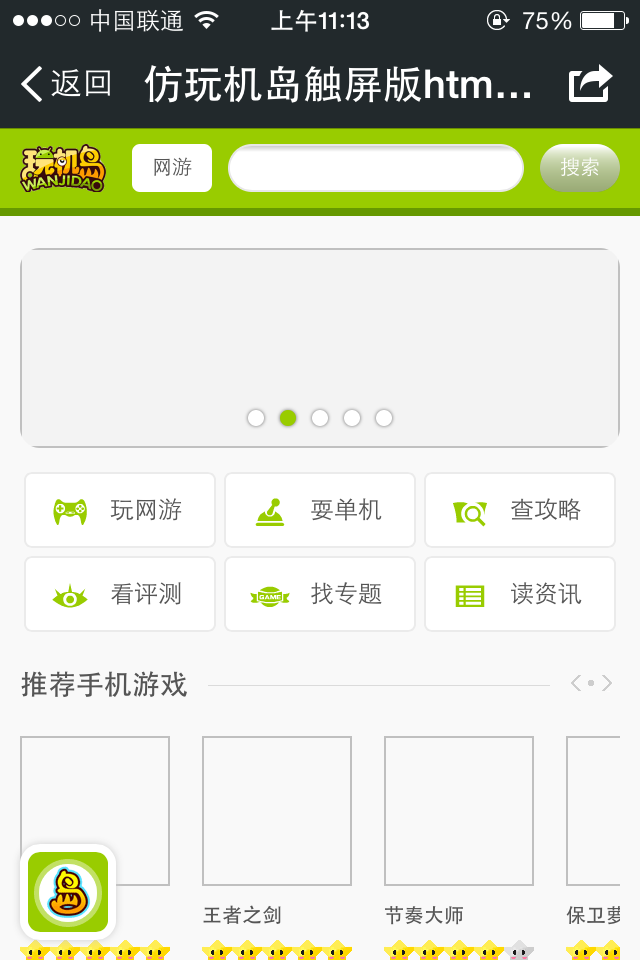Tap the floating 玩机岛 app icon

68,892
